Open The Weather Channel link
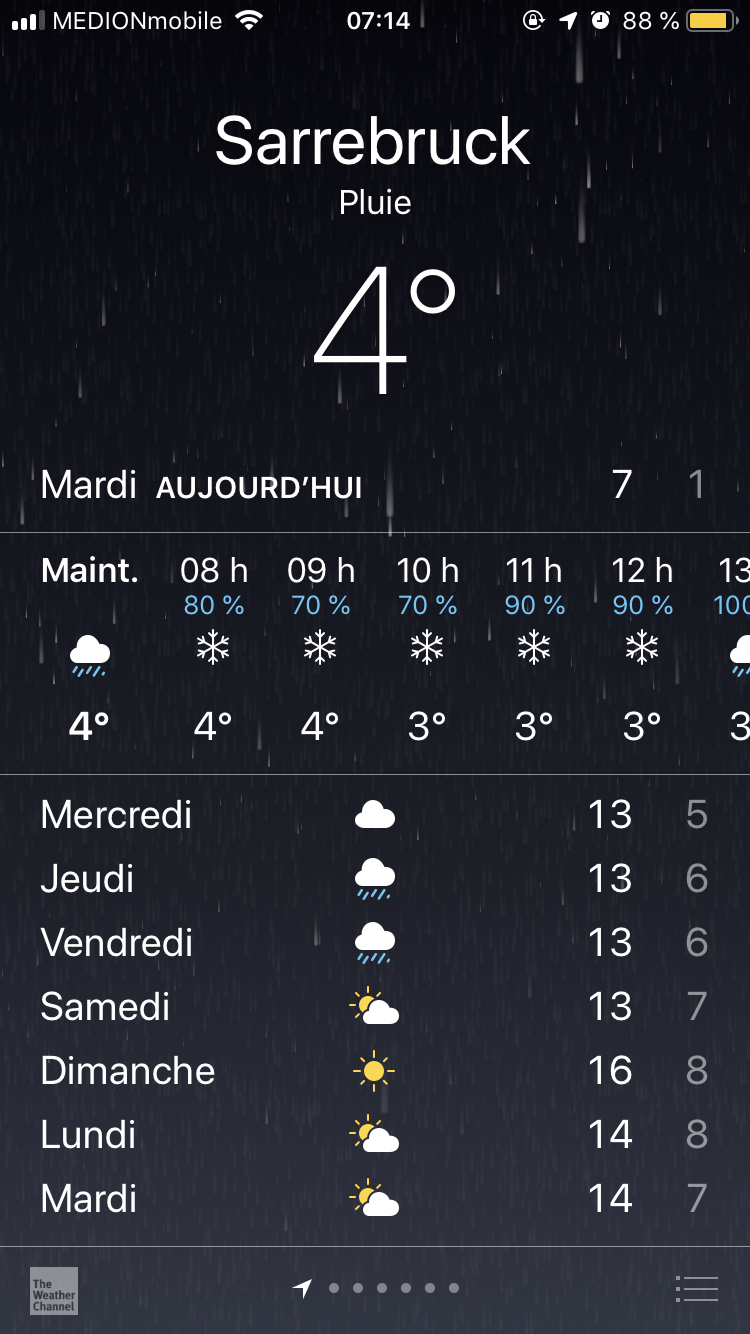The height and width of the screenshot is (1334, 750). [x=54, y=1290]
